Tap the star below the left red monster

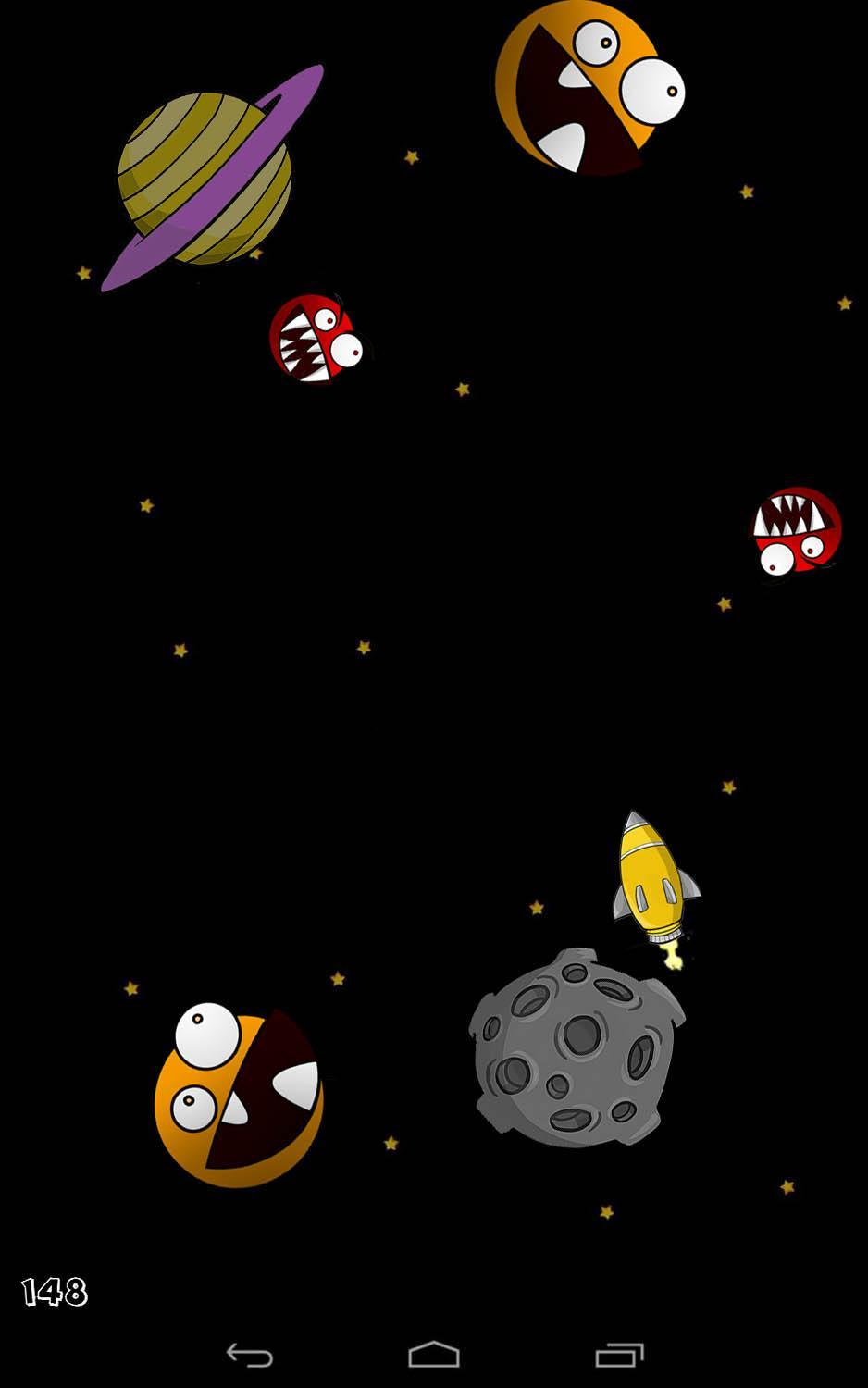462,390
